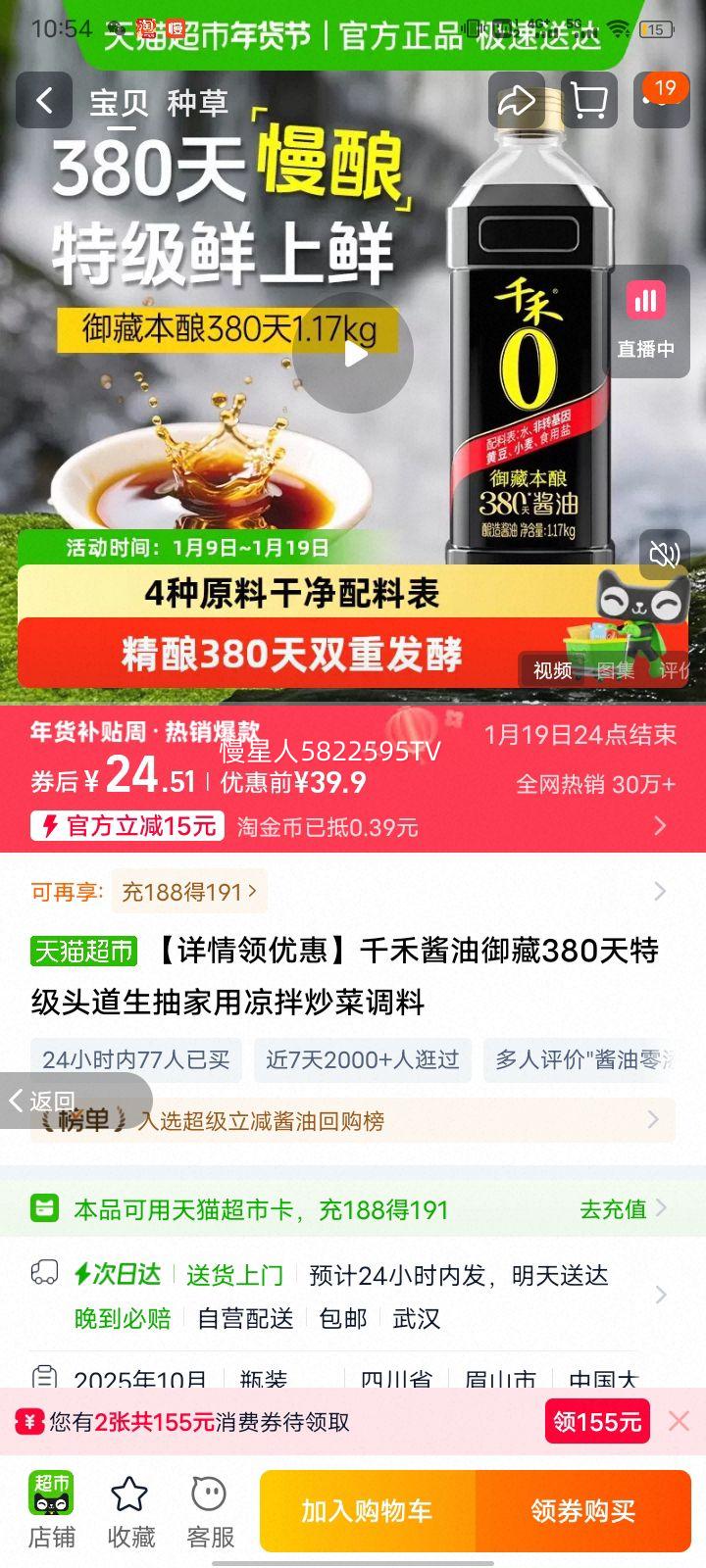Expand the 榜单 ranking list entry
This screenshot has width=706, height=1568.
click(353, 1119)
